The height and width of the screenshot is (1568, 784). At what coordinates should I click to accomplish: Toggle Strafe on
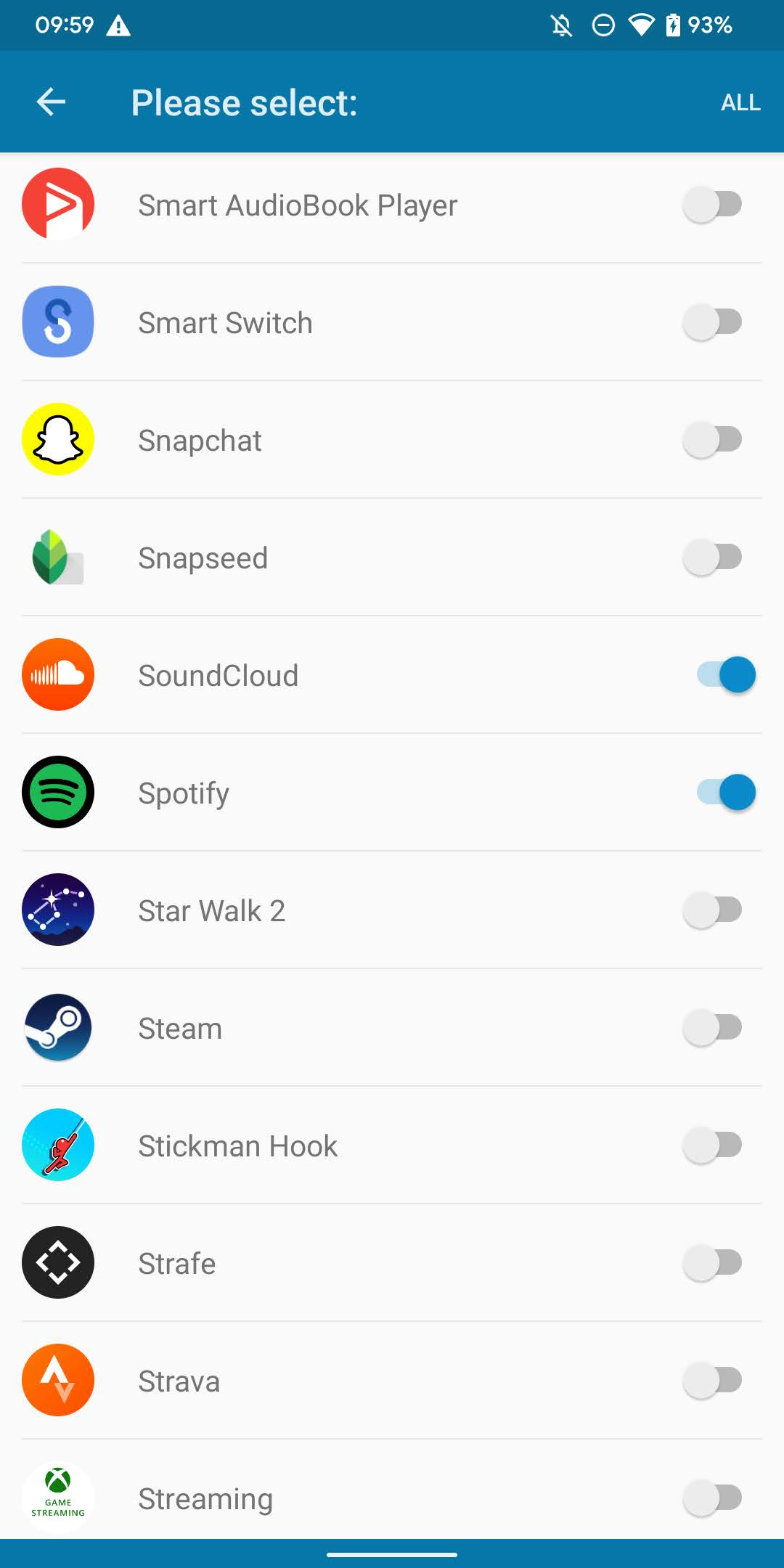[x=713, y=1263]
